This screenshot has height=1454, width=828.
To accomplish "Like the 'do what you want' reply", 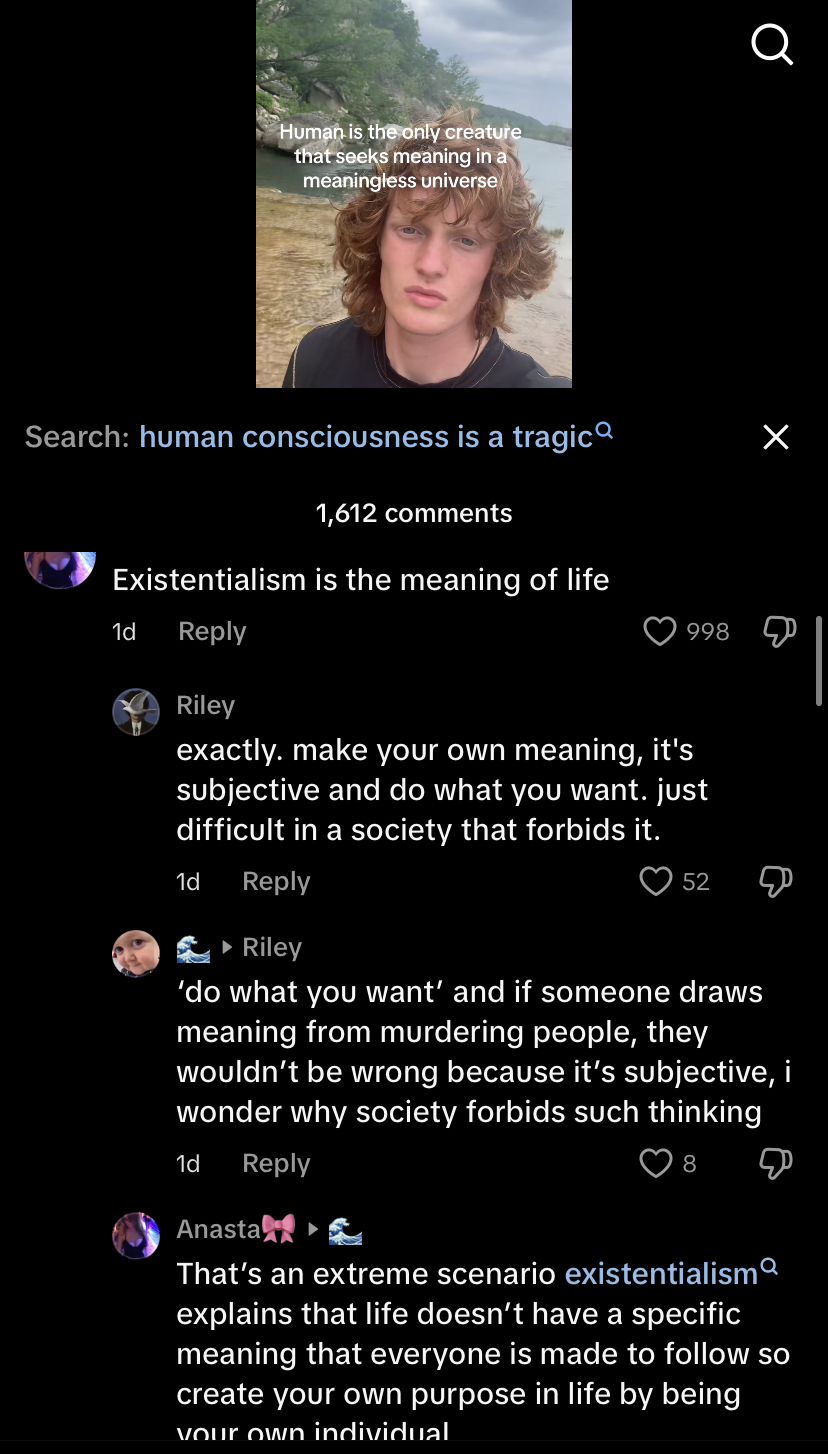I will pyautogui.click(x=656, y=1163).
